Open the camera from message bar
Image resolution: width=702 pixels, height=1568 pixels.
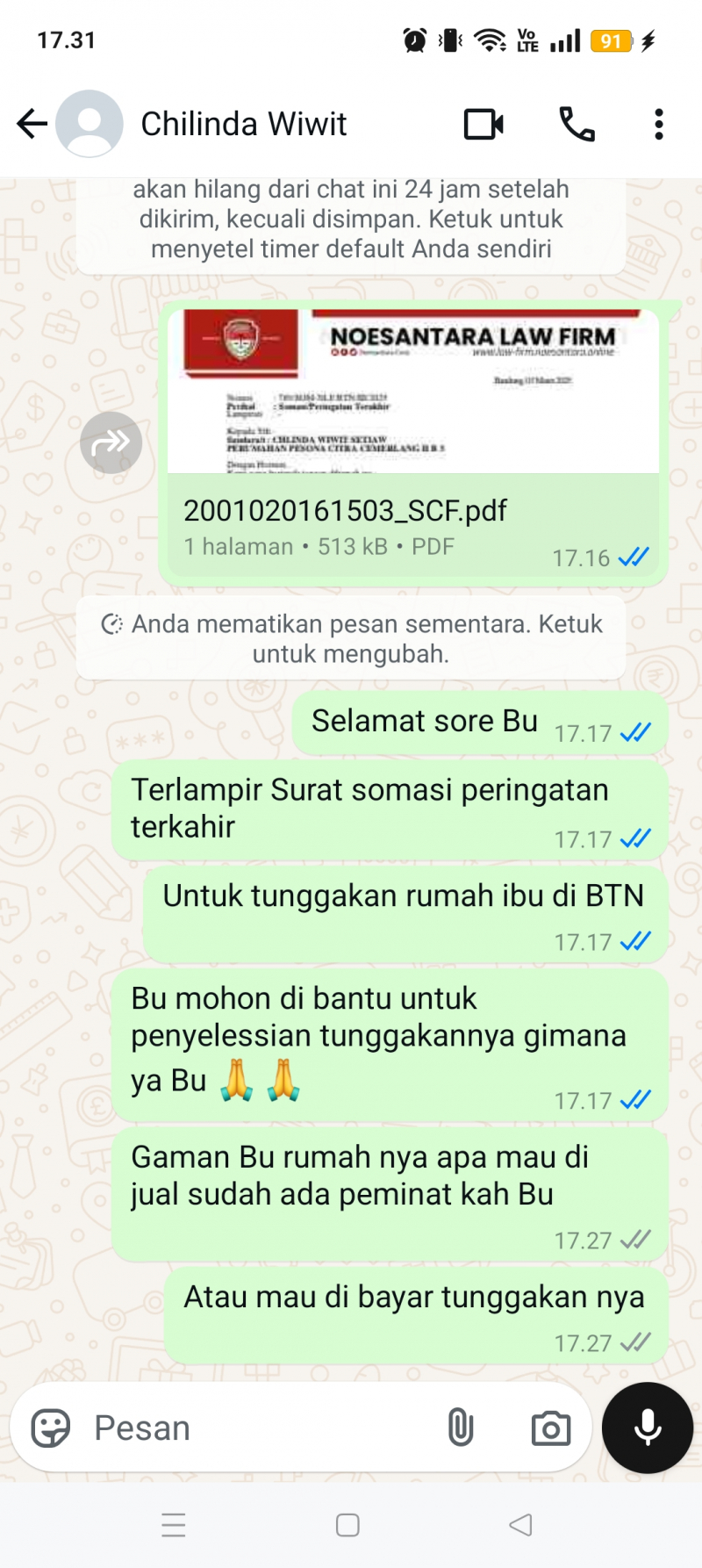tap(550, 1428)
